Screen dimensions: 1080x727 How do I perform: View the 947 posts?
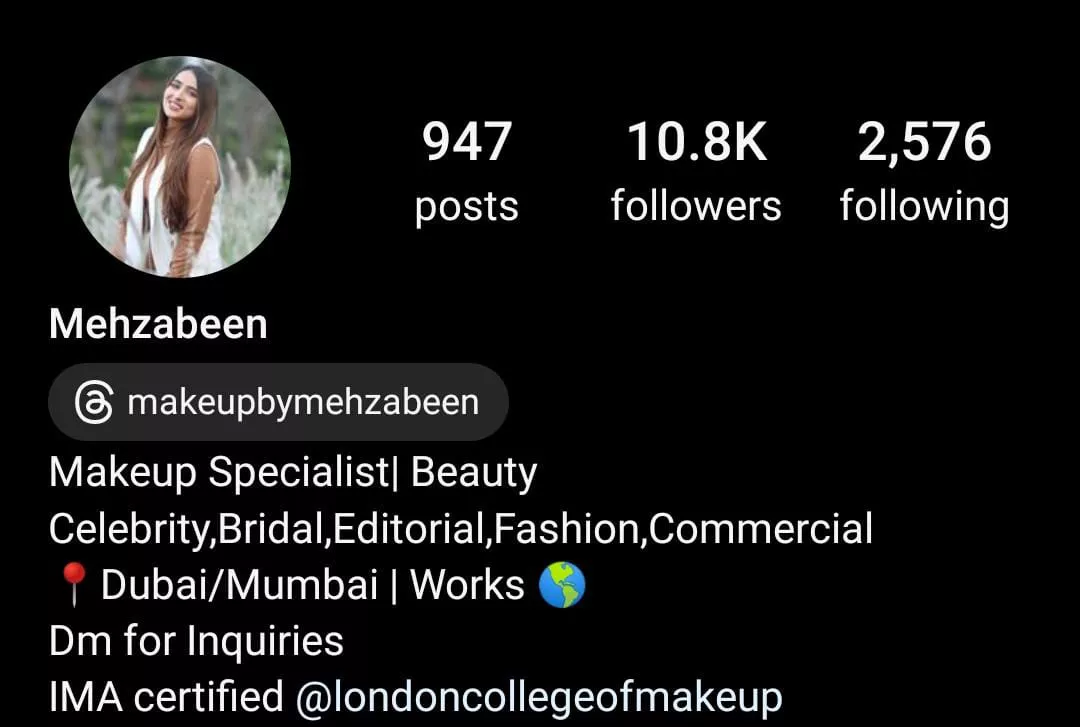pyautogui.click(x=467, y=171)
